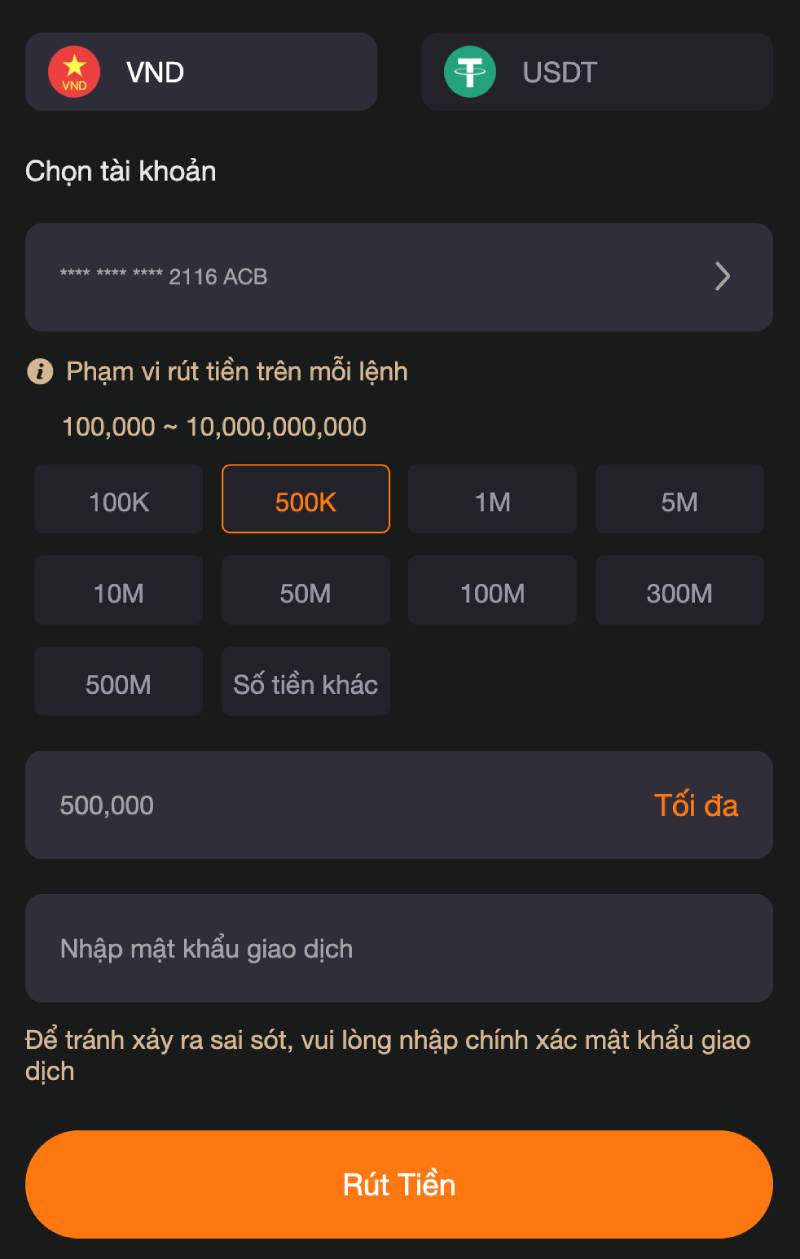Switch to the USDT currency tab
800x1259 pixels.
tap(596, 72)
